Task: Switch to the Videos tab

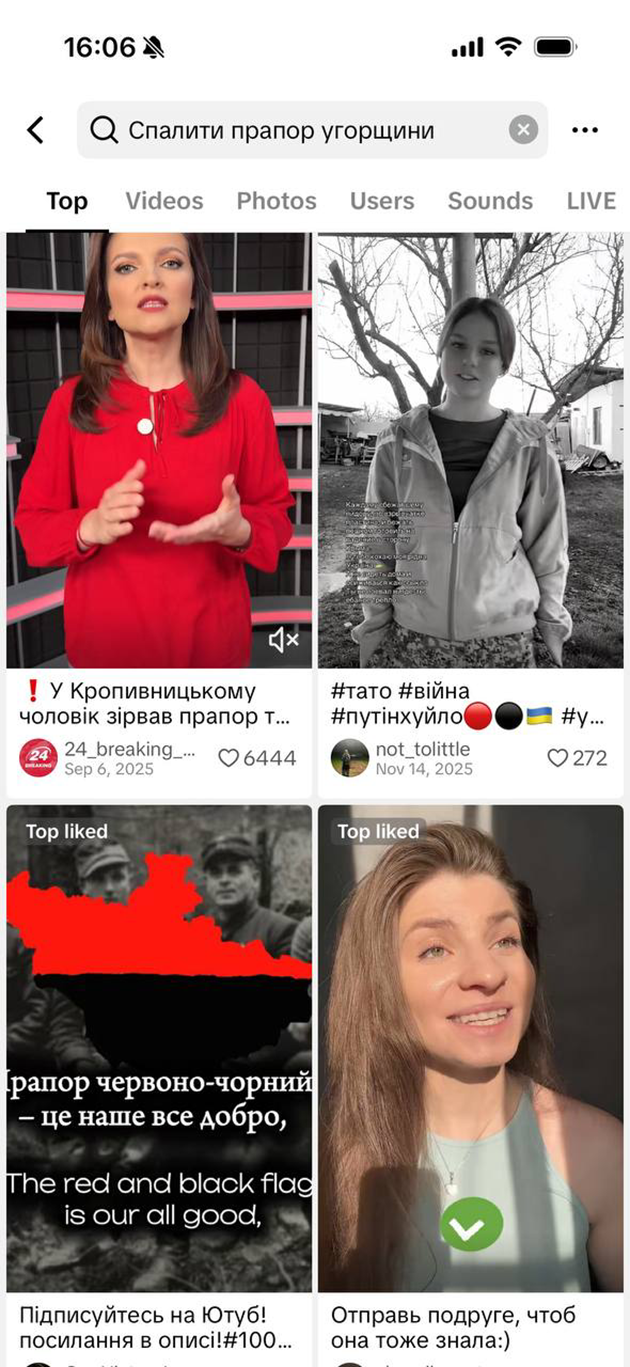Action: click(x=164, y=201)
